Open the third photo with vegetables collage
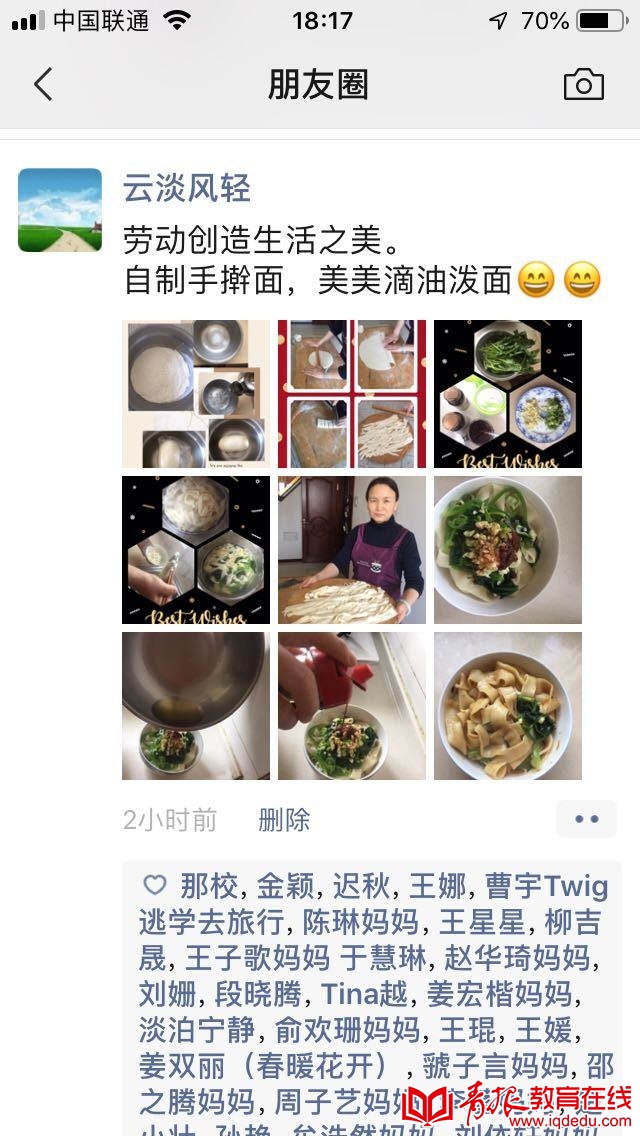The width and height of the screenshot is (640, 1136). click(x=508, y=394)
